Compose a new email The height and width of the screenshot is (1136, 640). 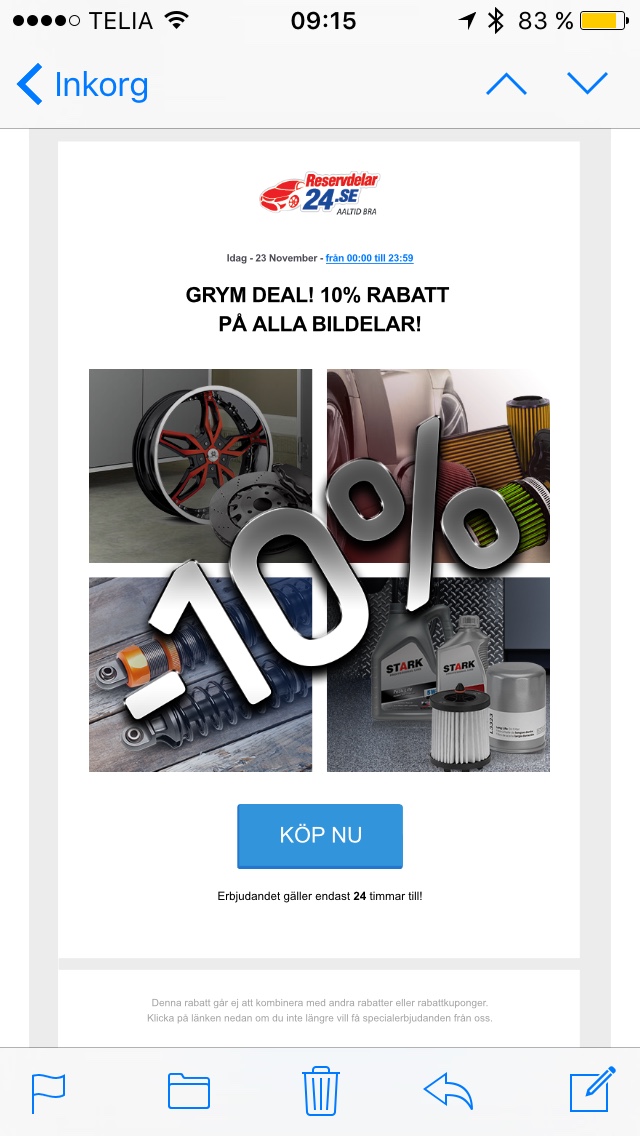click(589, 1090)
